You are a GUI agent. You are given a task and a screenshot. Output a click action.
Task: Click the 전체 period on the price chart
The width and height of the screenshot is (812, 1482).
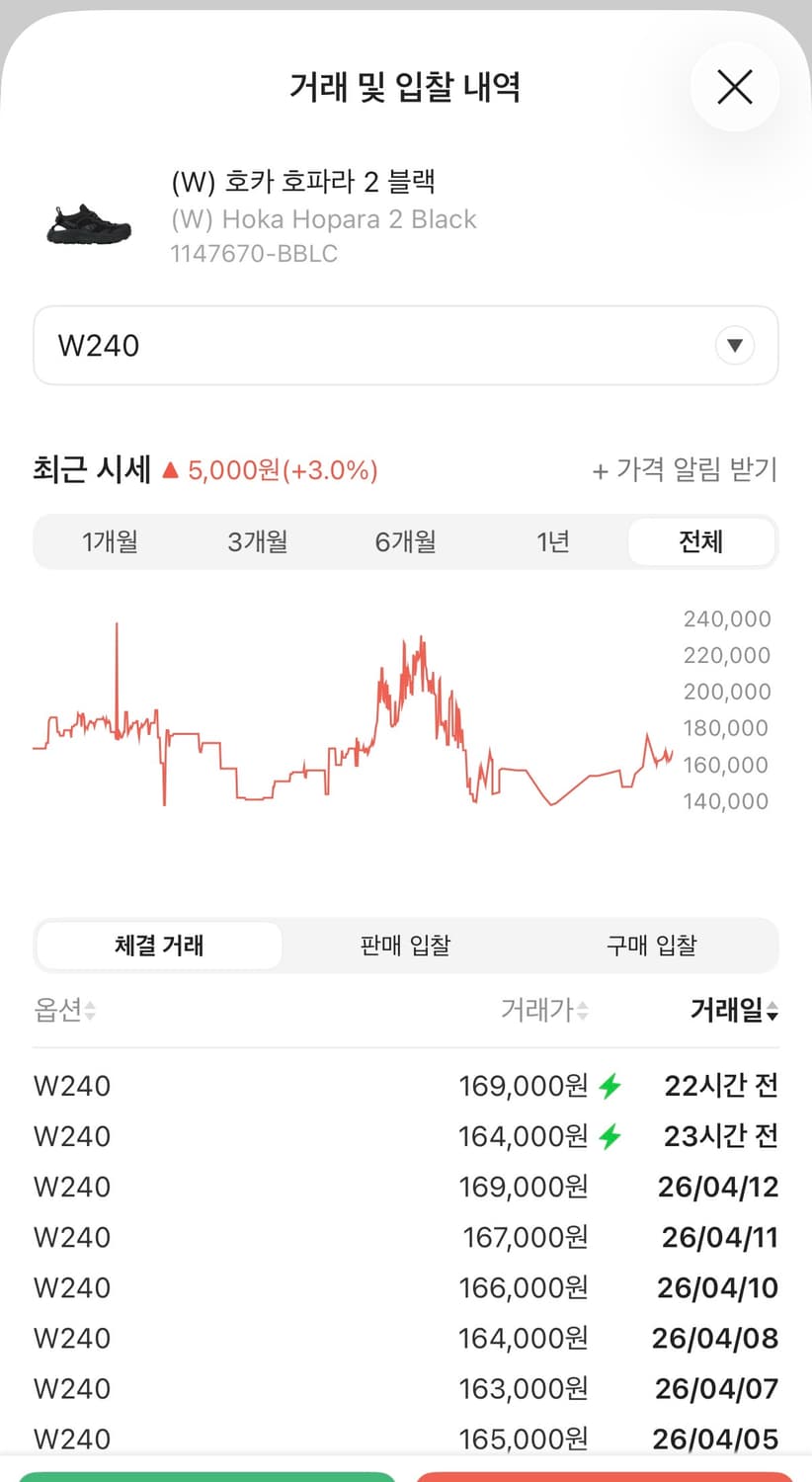coord(701,541)
